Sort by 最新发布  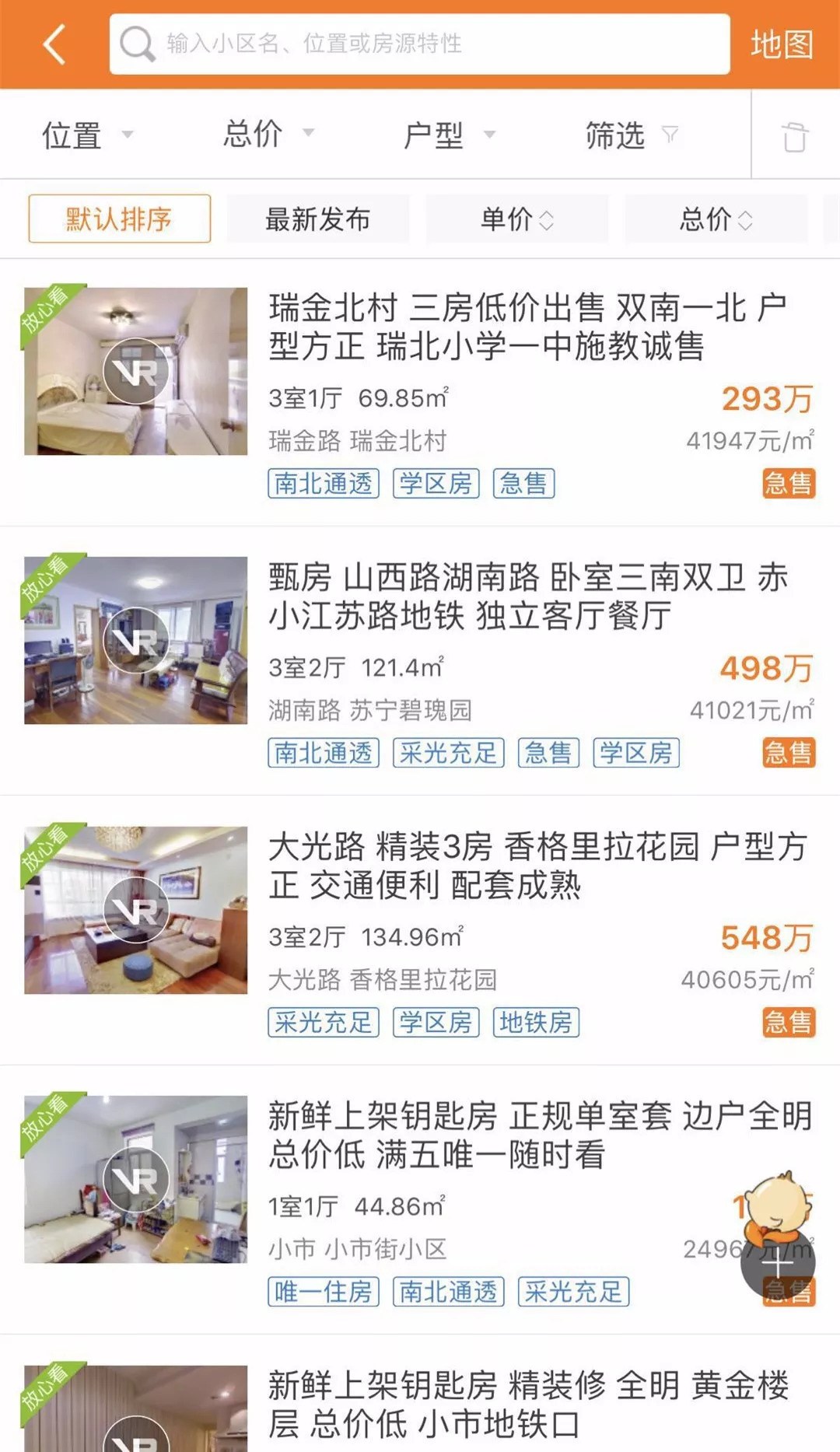(317, 219)
